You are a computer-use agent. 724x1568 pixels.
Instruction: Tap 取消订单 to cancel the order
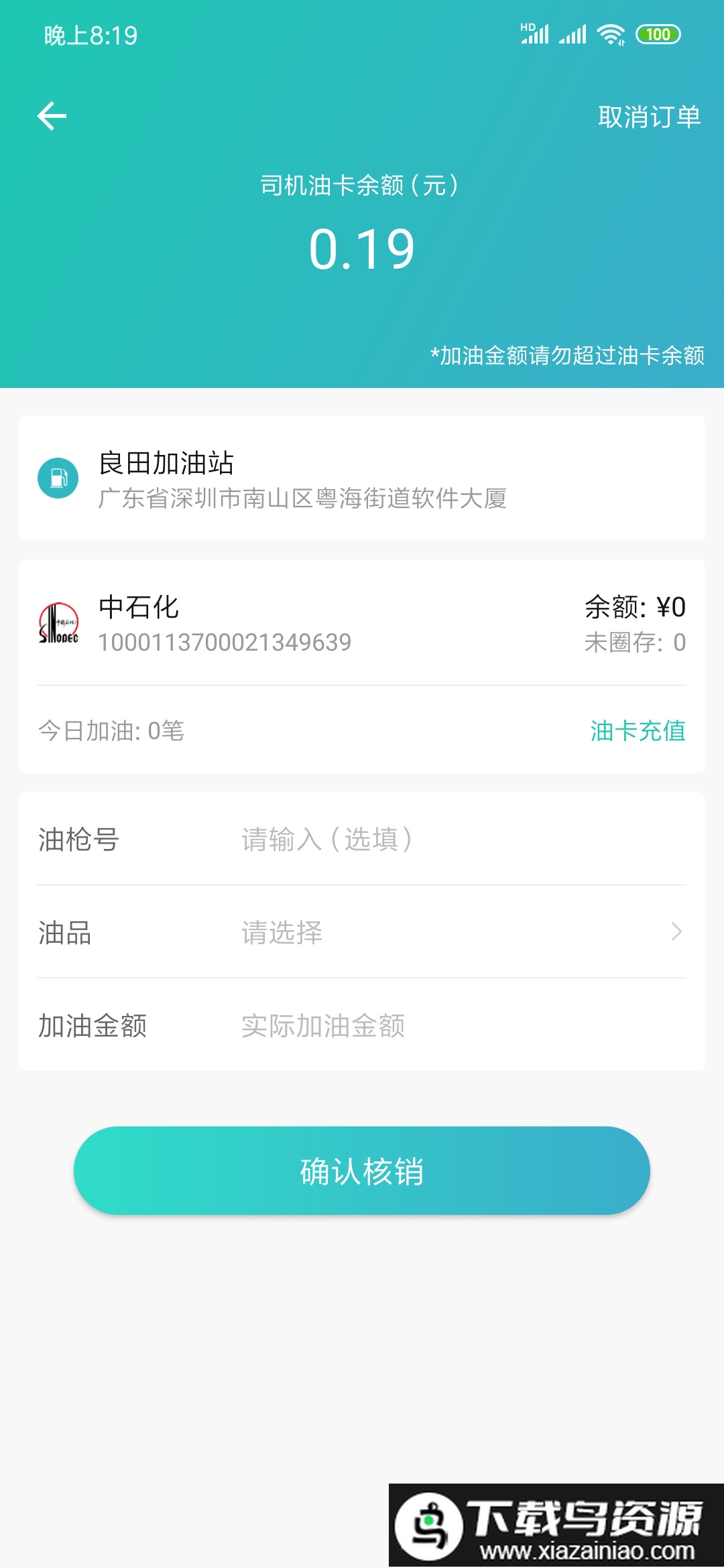[x=648, y=115]
